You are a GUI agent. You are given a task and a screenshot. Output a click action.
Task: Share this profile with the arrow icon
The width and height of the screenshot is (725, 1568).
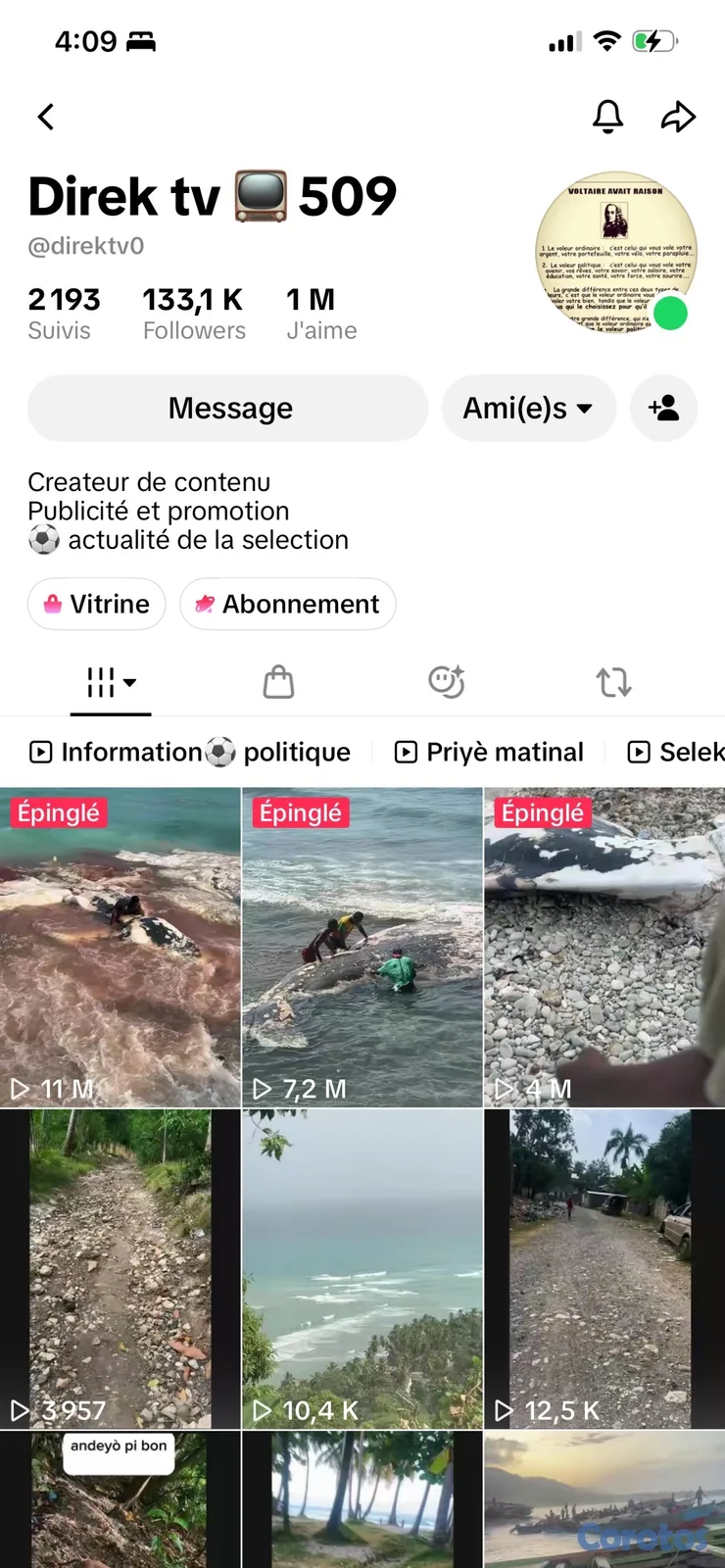[x=678, y=117]
